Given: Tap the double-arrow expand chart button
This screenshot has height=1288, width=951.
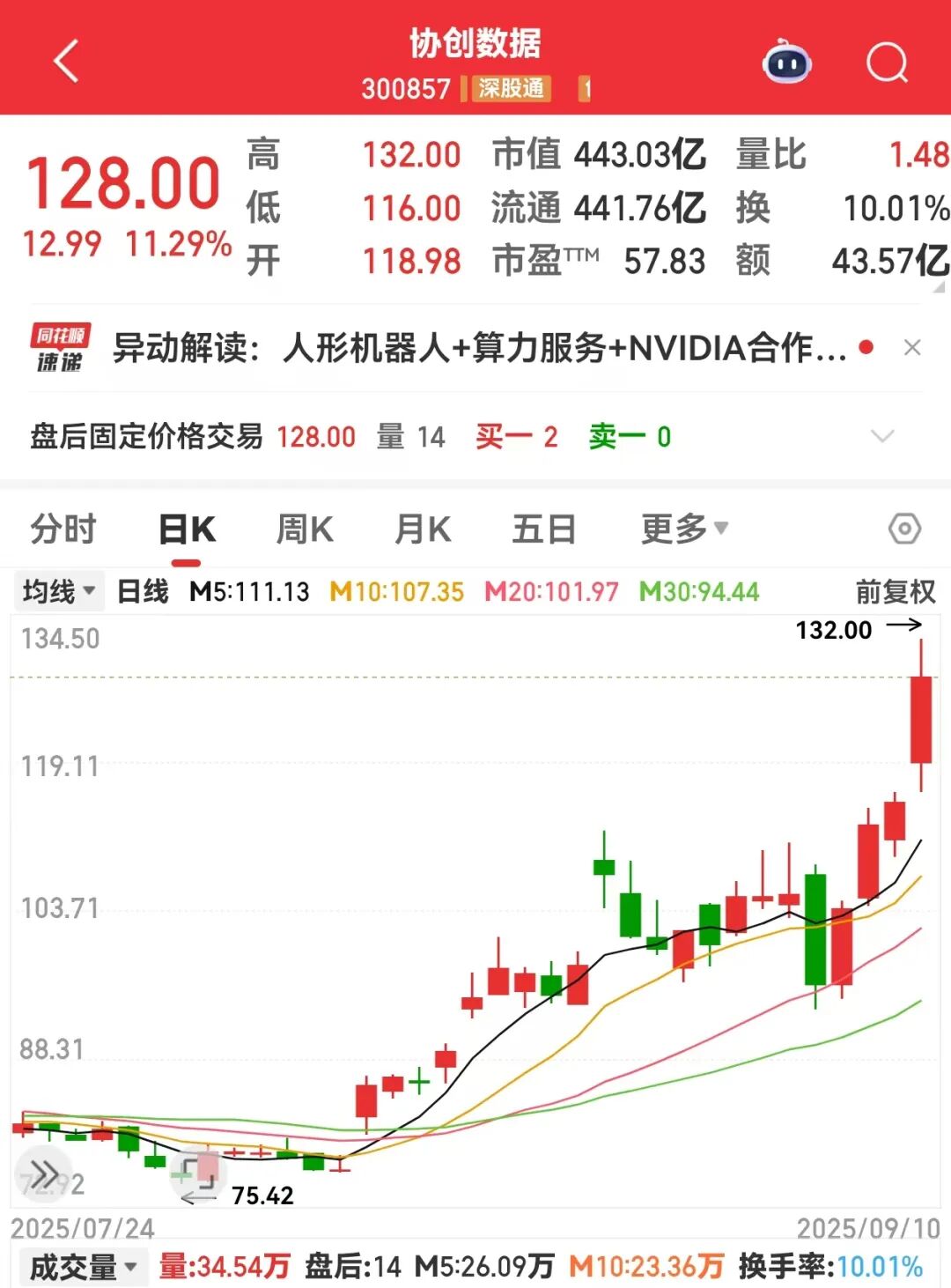Looking at the screenshot, I should point(42,1174).
